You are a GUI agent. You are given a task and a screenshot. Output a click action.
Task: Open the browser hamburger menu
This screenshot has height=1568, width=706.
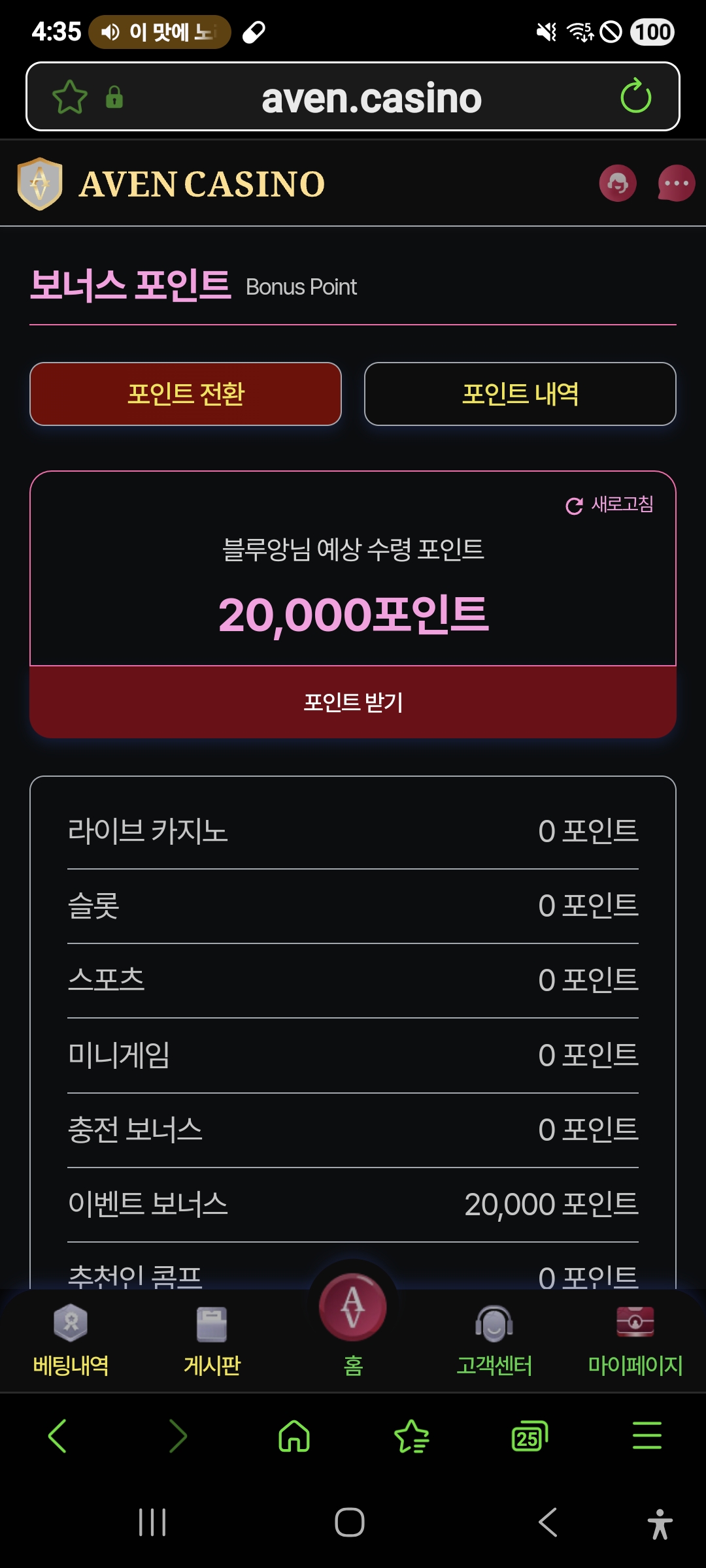coord(647,1436)
